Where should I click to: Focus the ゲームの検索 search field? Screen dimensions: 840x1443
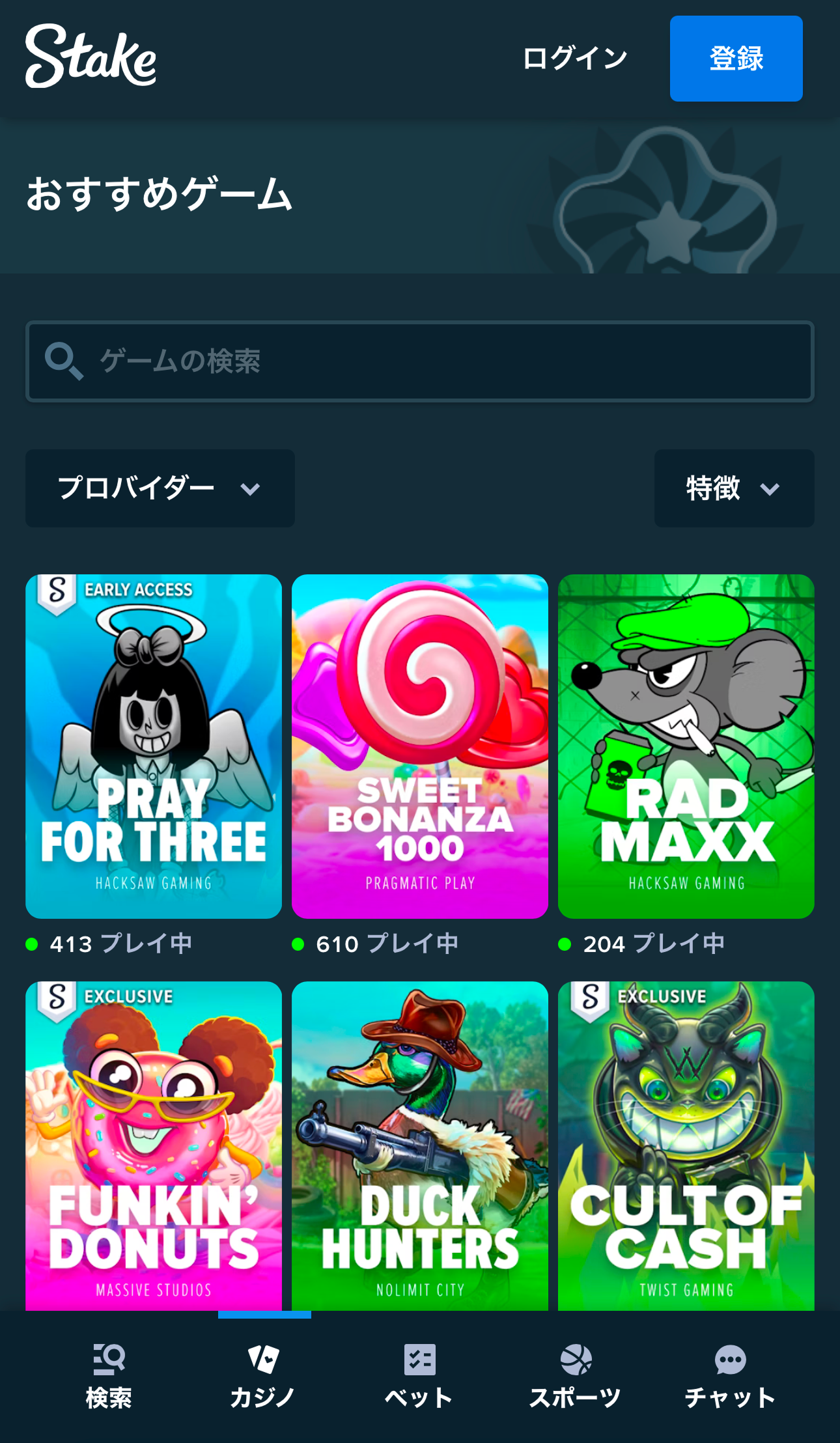point(420,361)
